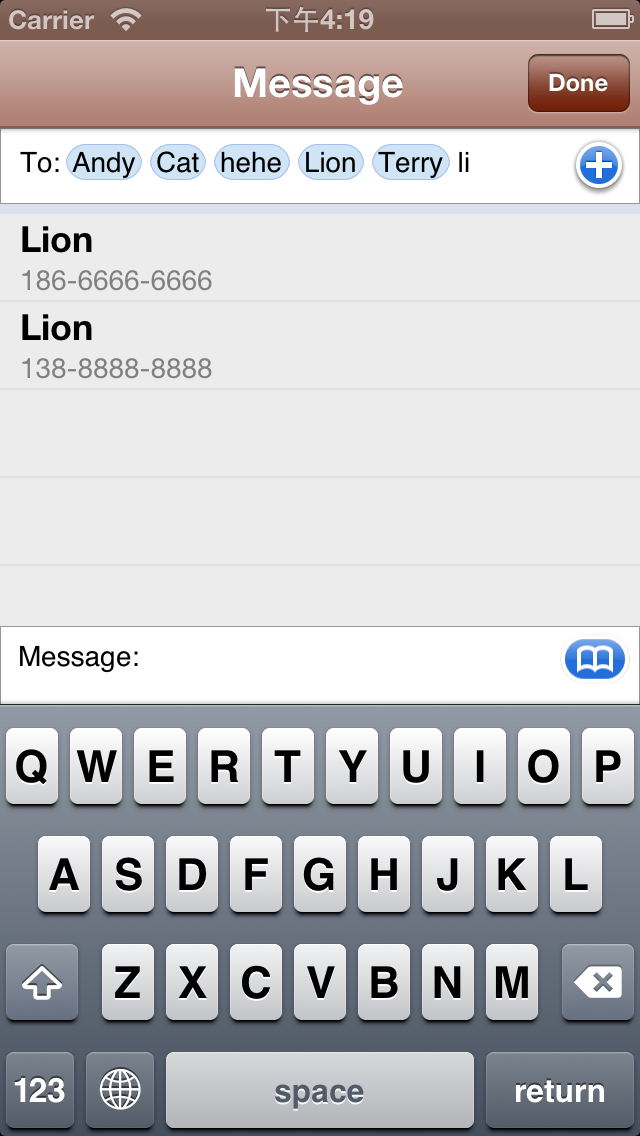Select the Andy recipient chip
Viewport: 640px width, 1136px height.
tap(104, 163)
